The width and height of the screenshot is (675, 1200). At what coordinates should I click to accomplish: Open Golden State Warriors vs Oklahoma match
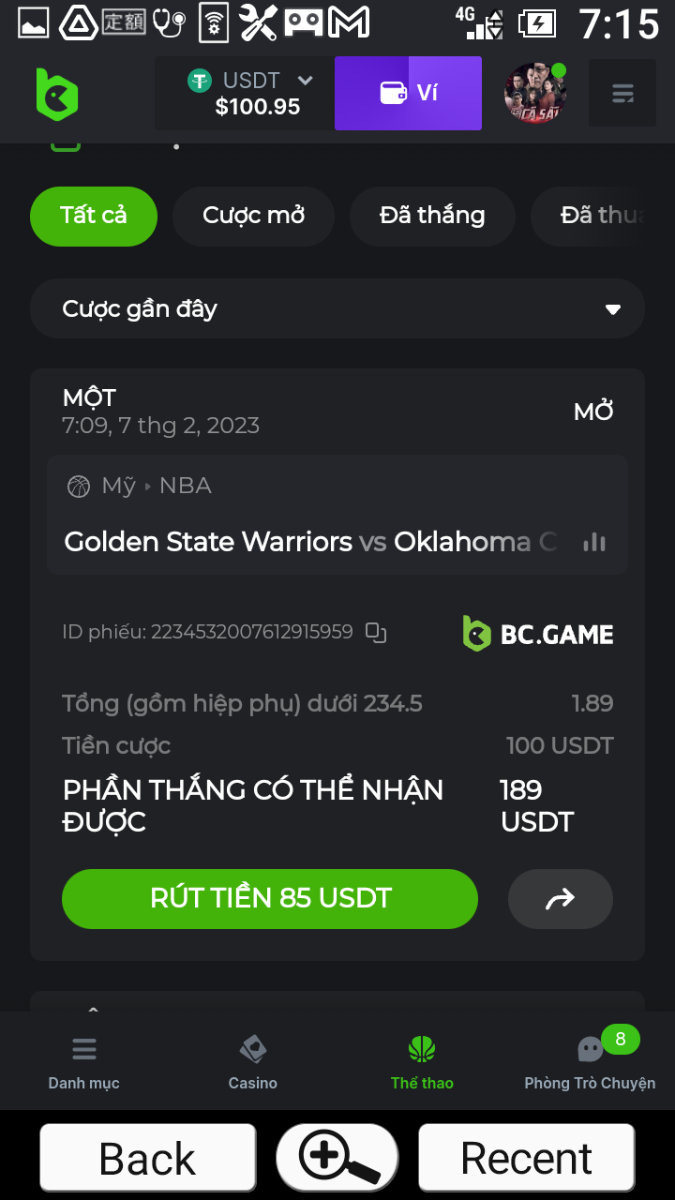click(310, 542)
